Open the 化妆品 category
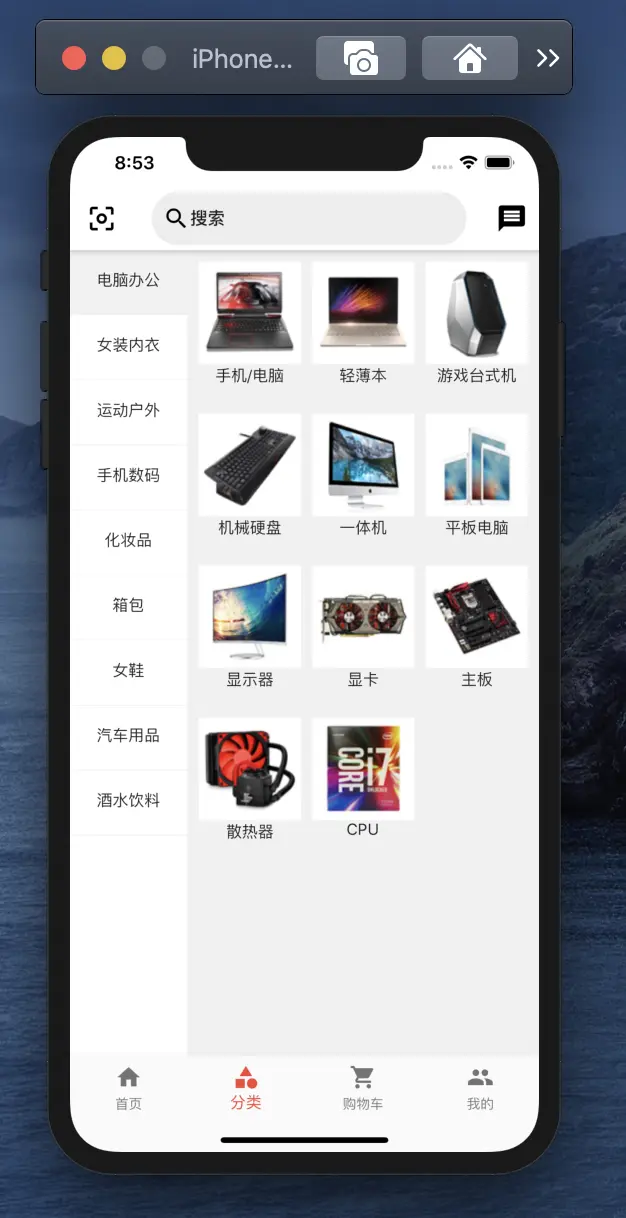 click(128, 540)
